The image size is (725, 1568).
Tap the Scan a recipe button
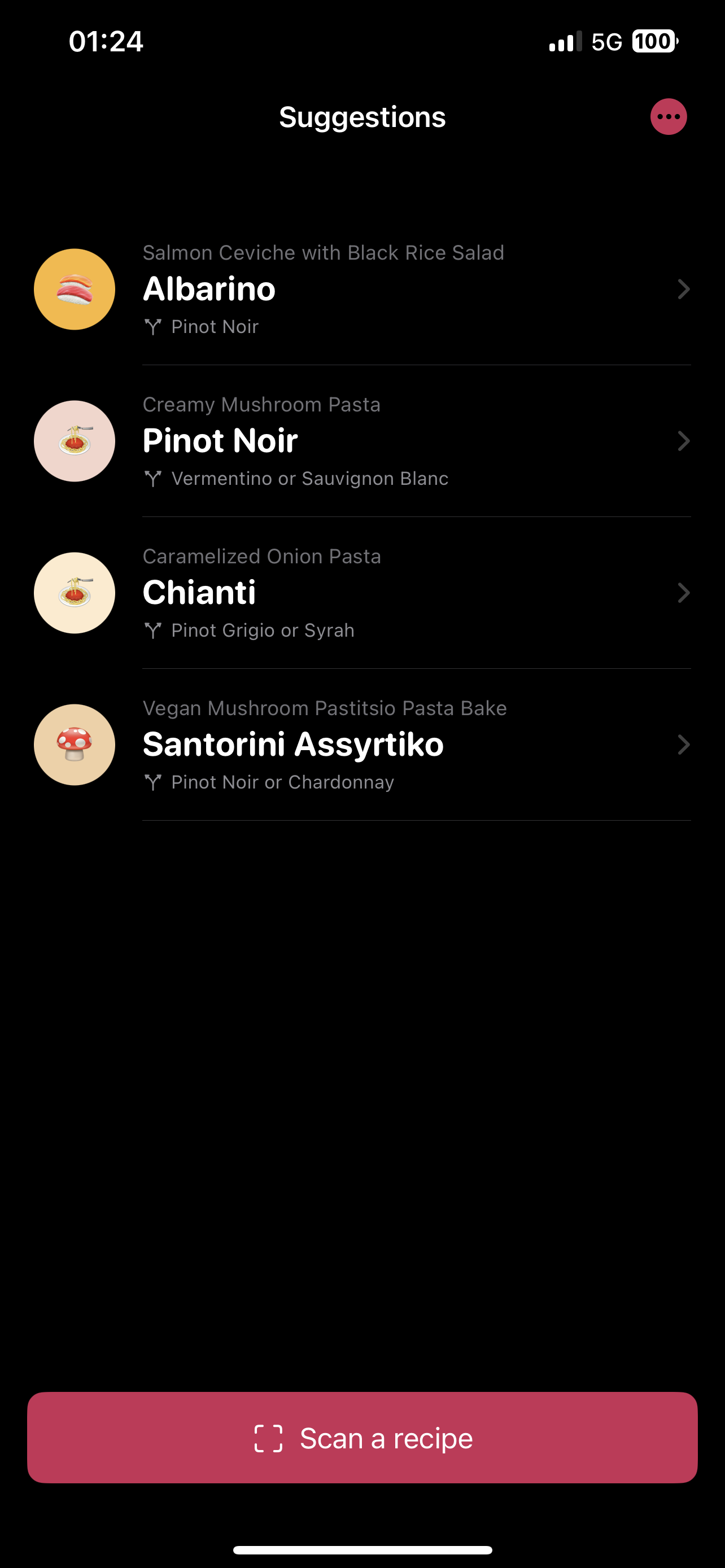tap(362, 1438)
